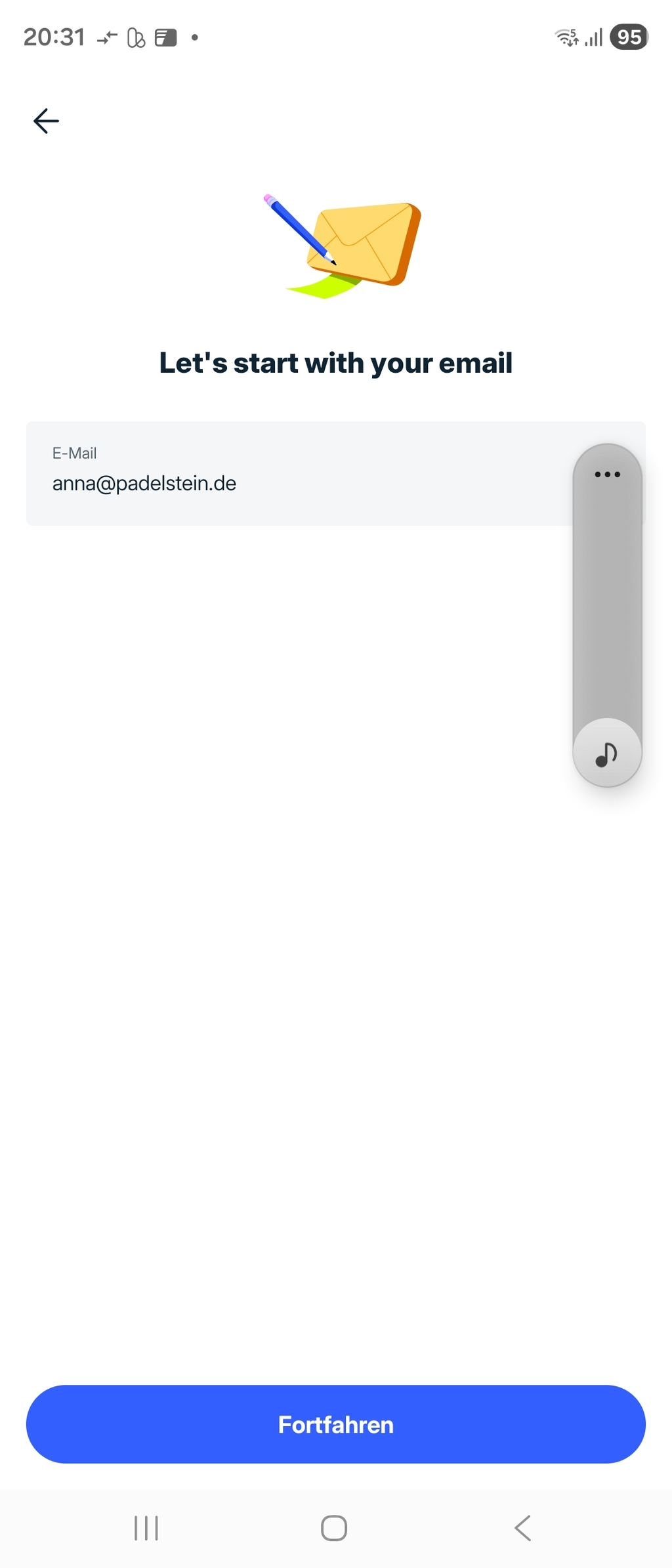Go back using the top arrow

tap(46, 121)
